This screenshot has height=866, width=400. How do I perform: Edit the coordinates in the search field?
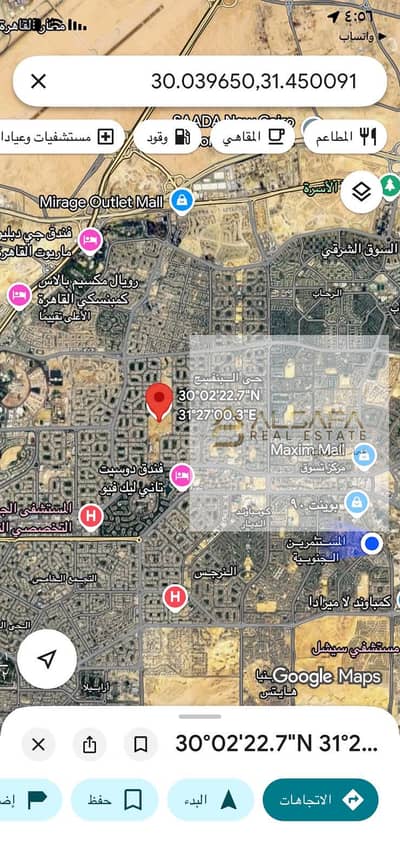(254, 82)
